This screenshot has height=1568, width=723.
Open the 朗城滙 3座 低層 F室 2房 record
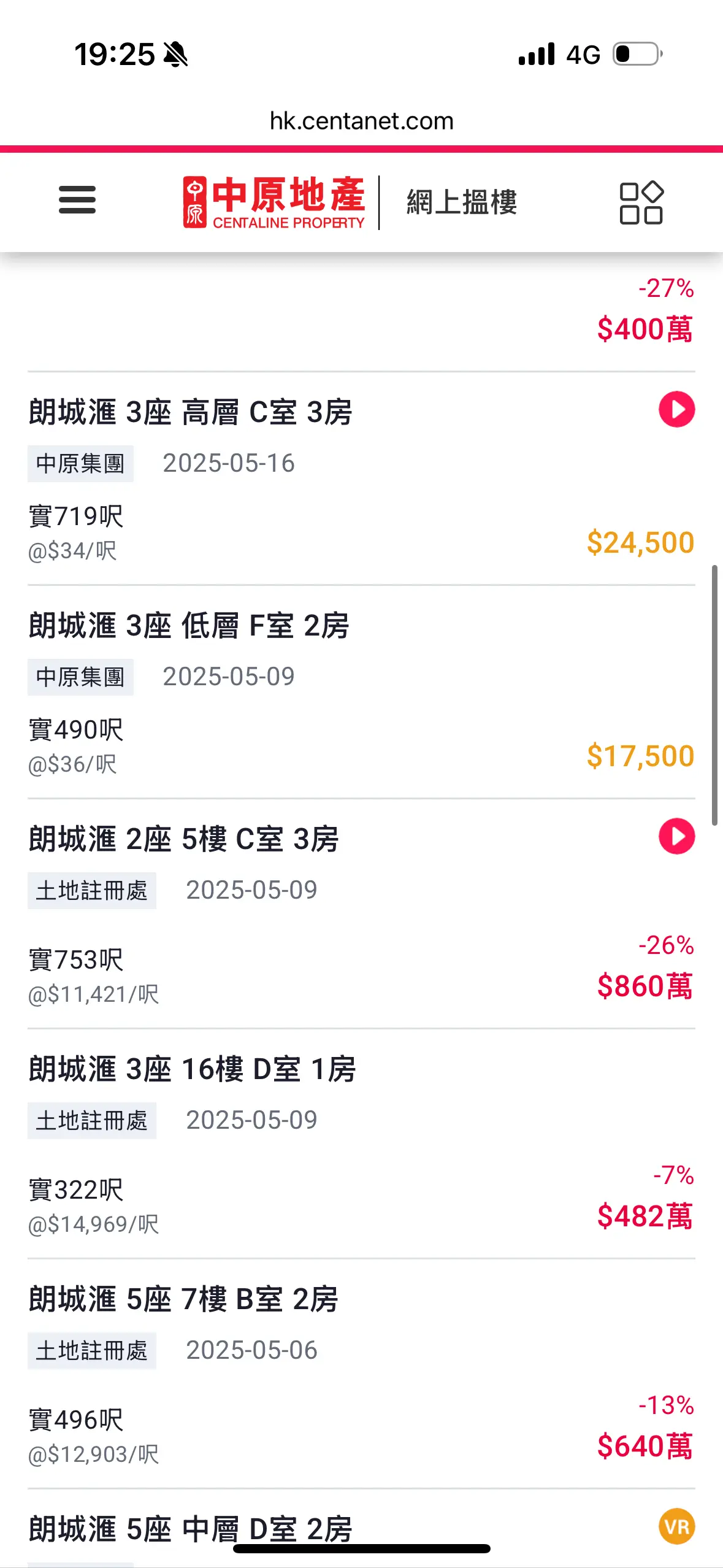(x=361, y=692)
